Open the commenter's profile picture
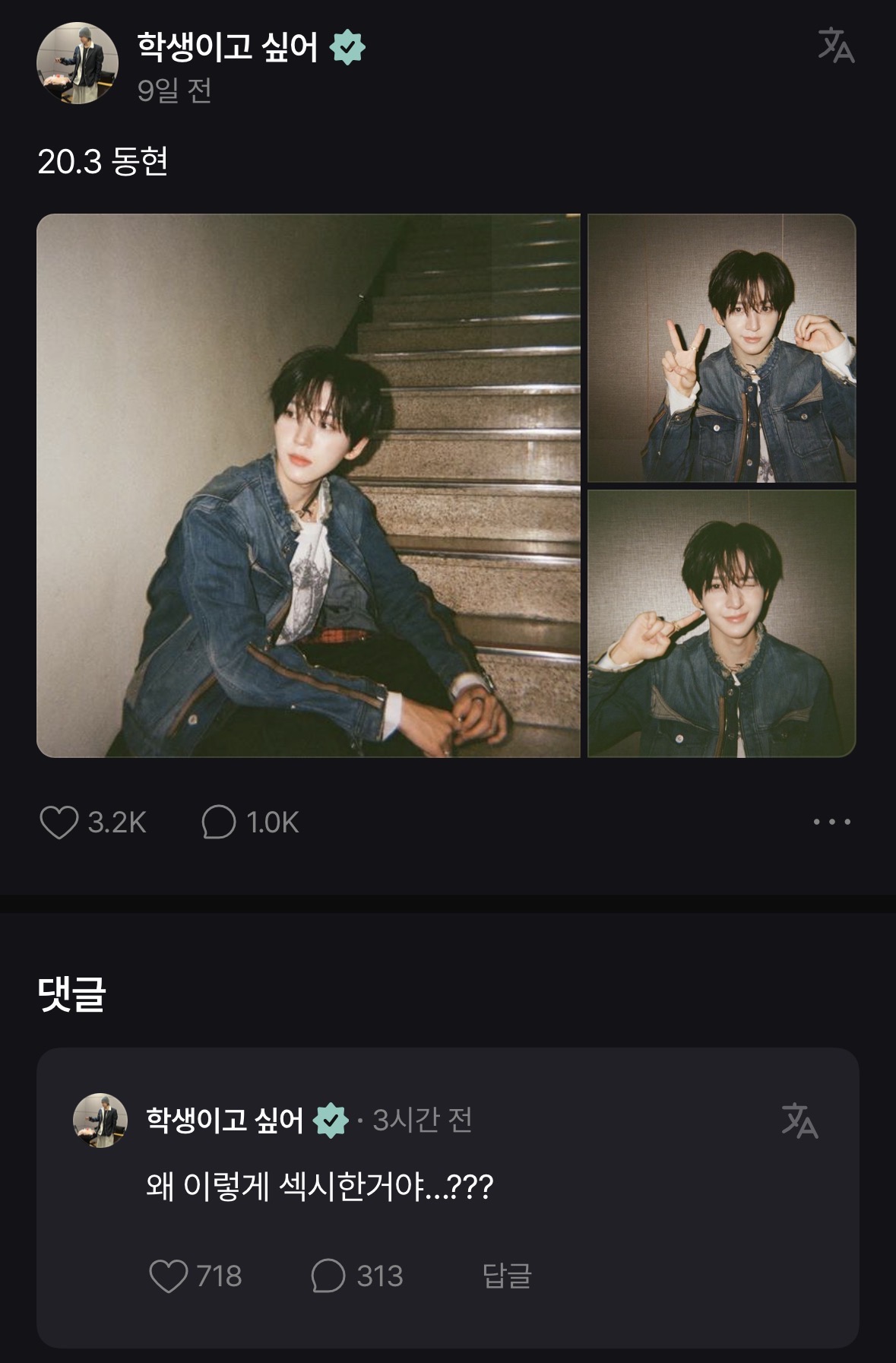 (x=100, y=1121)
